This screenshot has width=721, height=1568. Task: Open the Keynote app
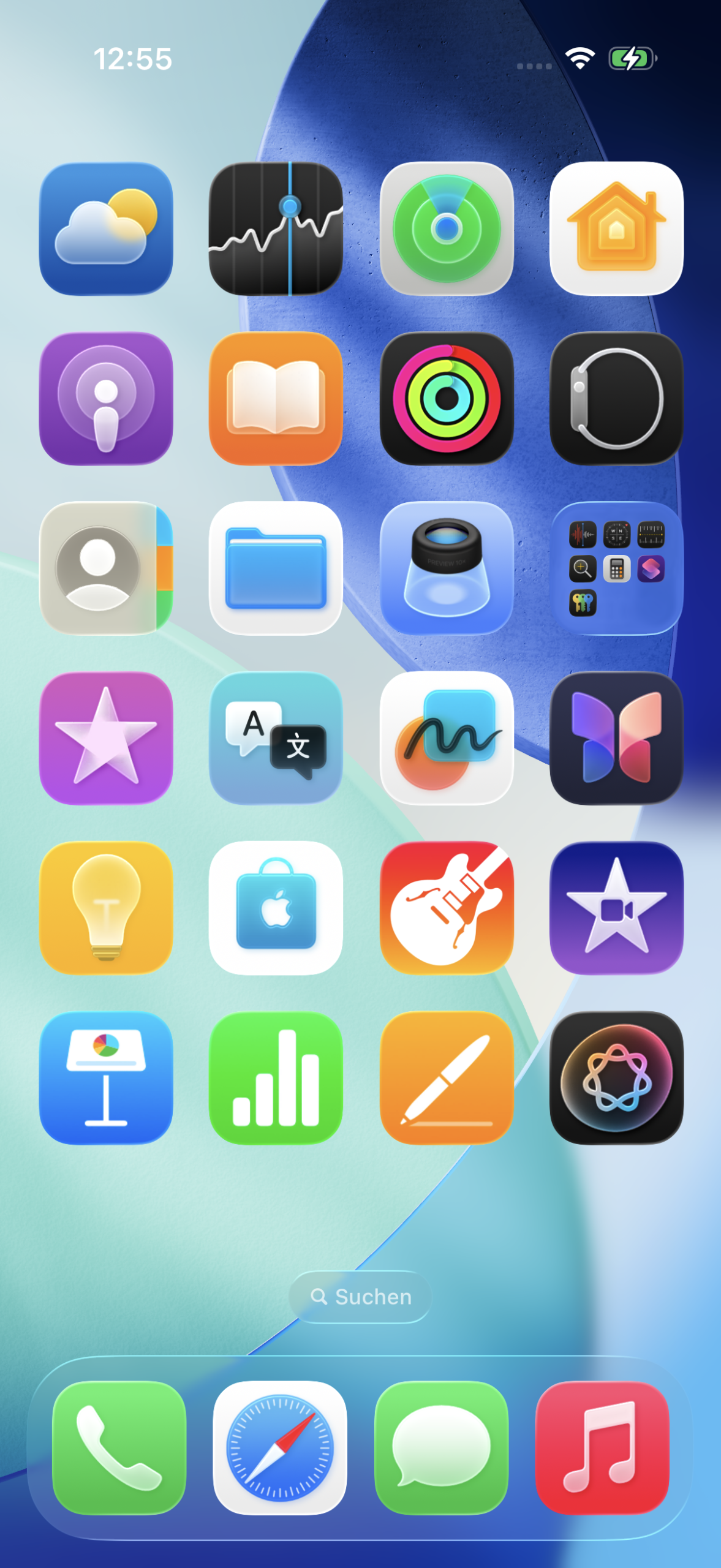coord(106,1077)
